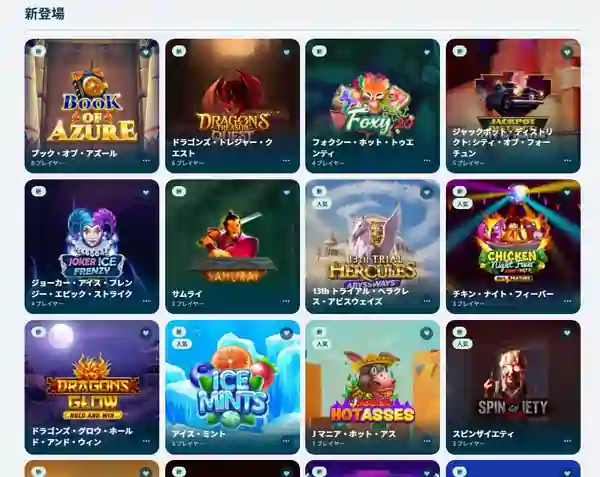Like the Ice Mints game with the heart
Screen dimensions: 600x477
click(x=286, y=332)
